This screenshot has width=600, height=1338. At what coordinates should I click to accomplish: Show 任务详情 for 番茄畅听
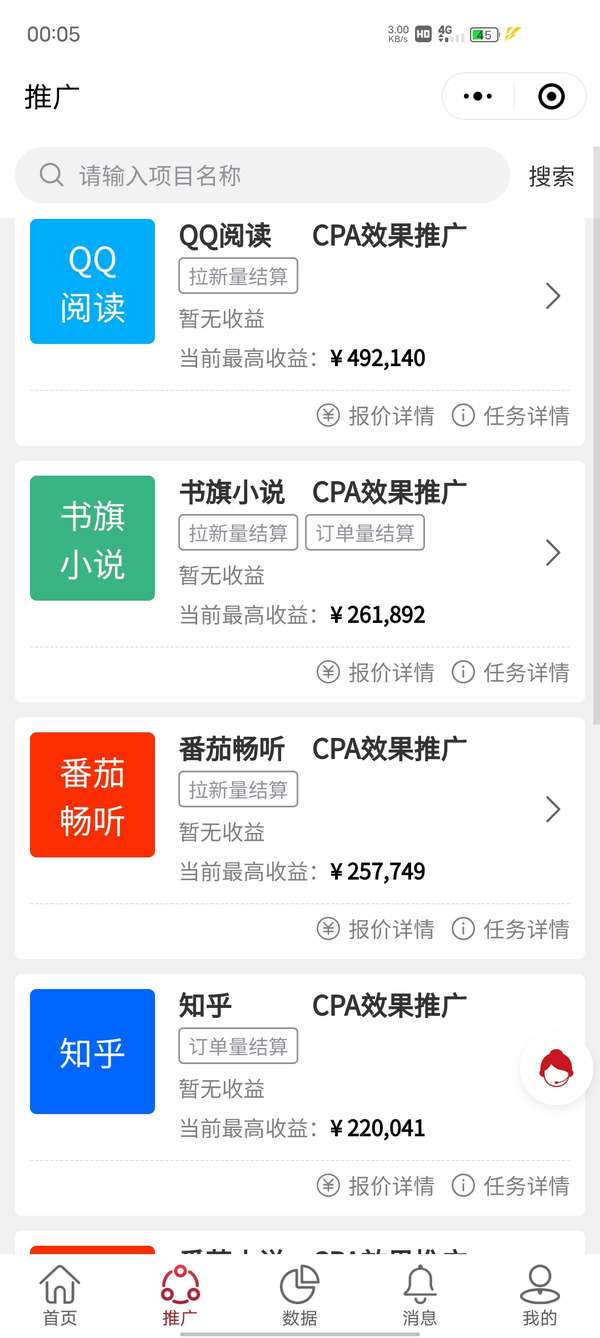pyautogui.click(x=511, y=929)
